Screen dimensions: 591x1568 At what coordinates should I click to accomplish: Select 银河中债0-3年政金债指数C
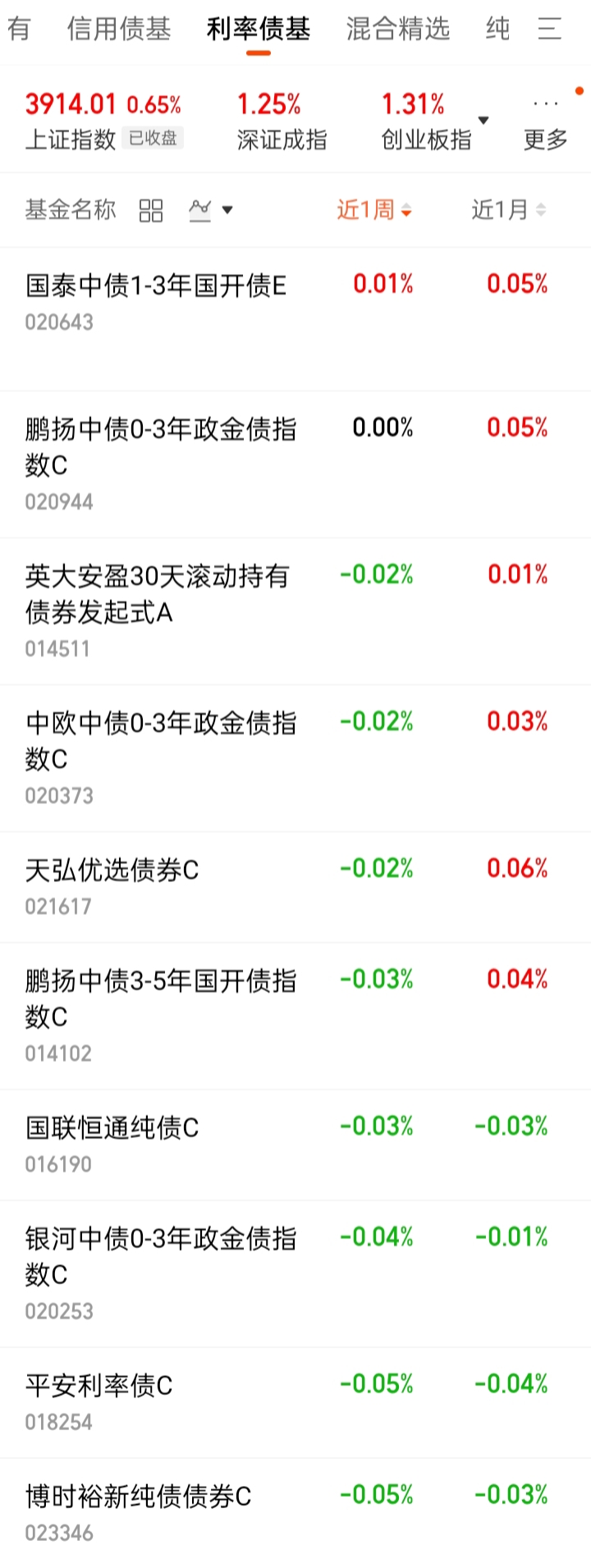(161, 1255)
